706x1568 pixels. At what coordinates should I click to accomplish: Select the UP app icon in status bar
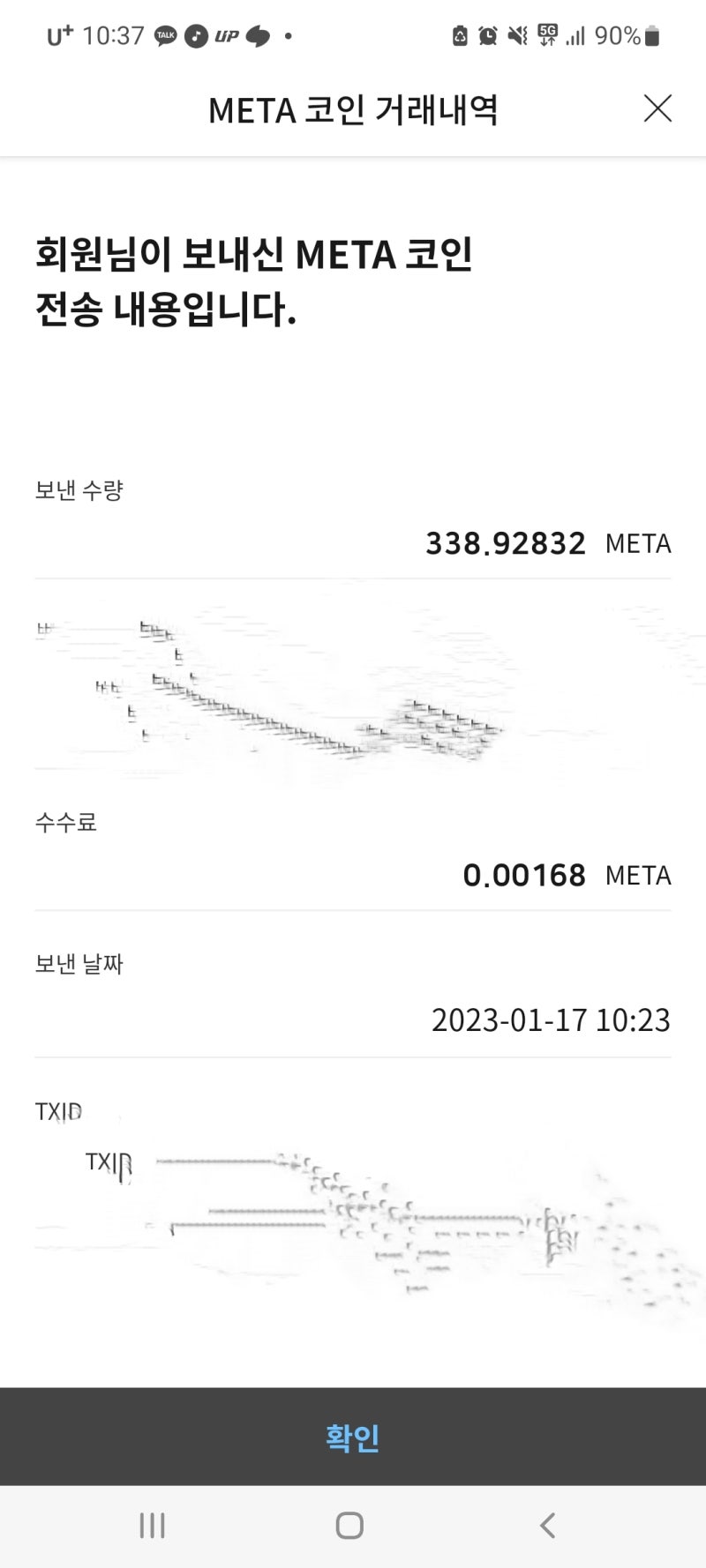(228, 35)
